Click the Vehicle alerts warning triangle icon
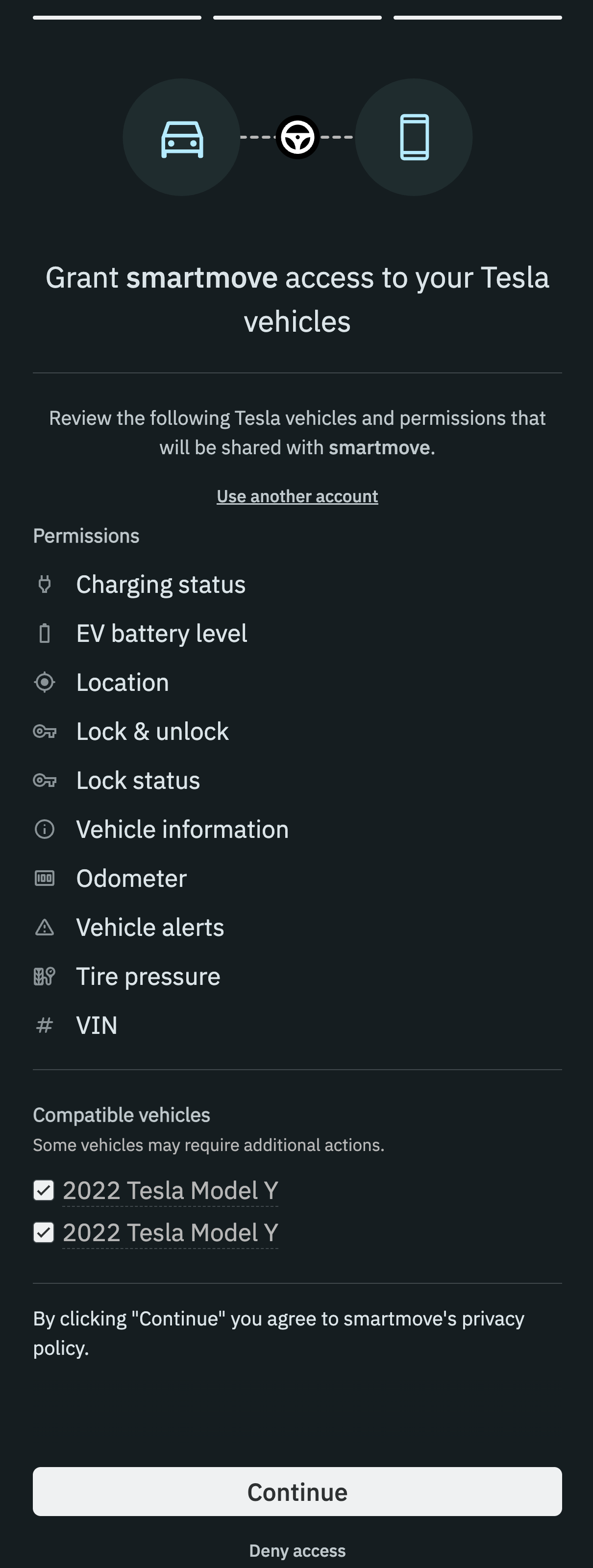Image resolution: width=593 pixels, height=1568 pixels. [x=44, y=927]
